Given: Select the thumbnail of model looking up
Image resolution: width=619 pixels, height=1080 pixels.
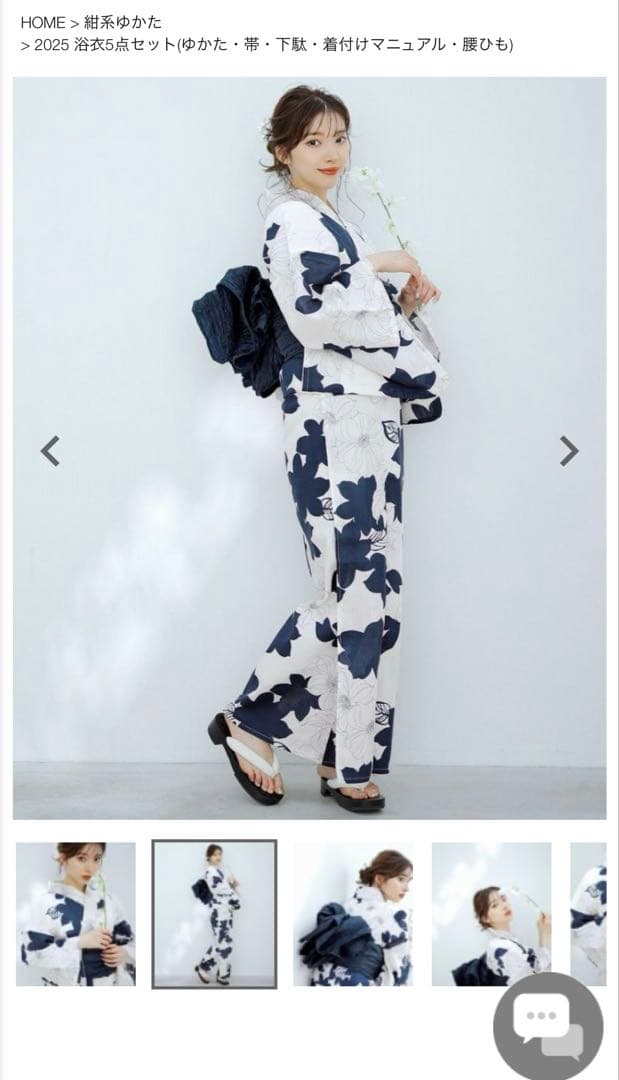Looking at the screenshot, I should click(491, 914).
